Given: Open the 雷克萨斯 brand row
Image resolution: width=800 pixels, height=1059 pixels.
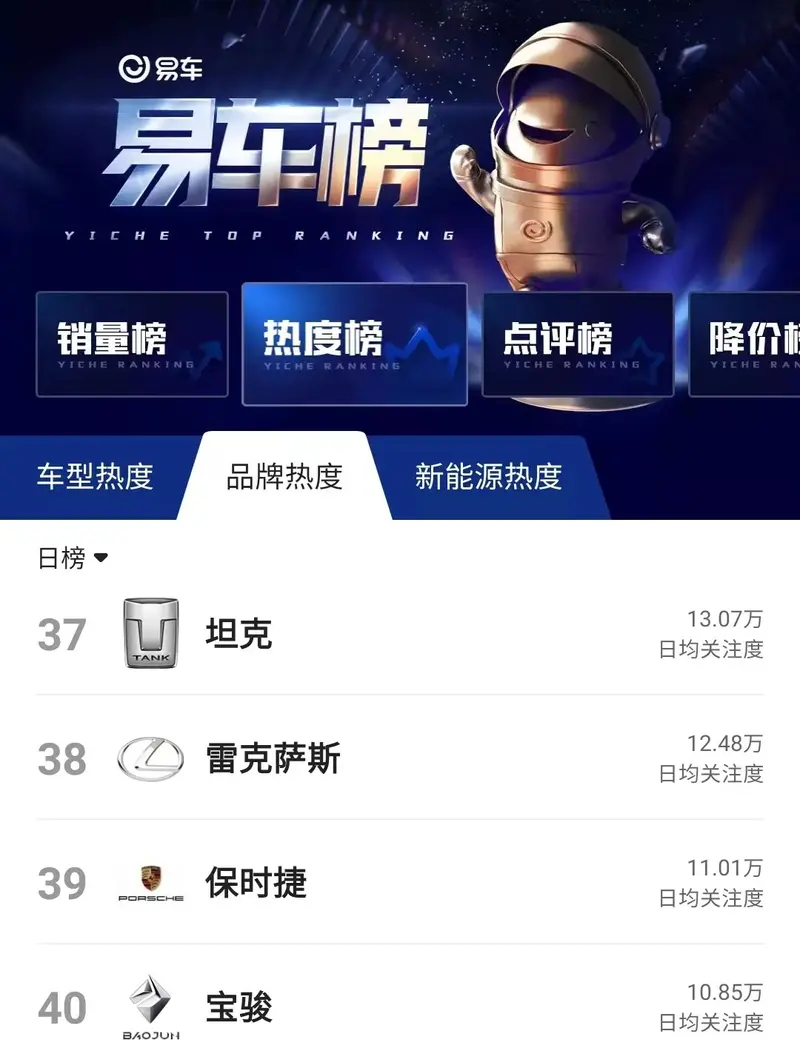Looking at the screenshot, I should (x=400, y=759).
